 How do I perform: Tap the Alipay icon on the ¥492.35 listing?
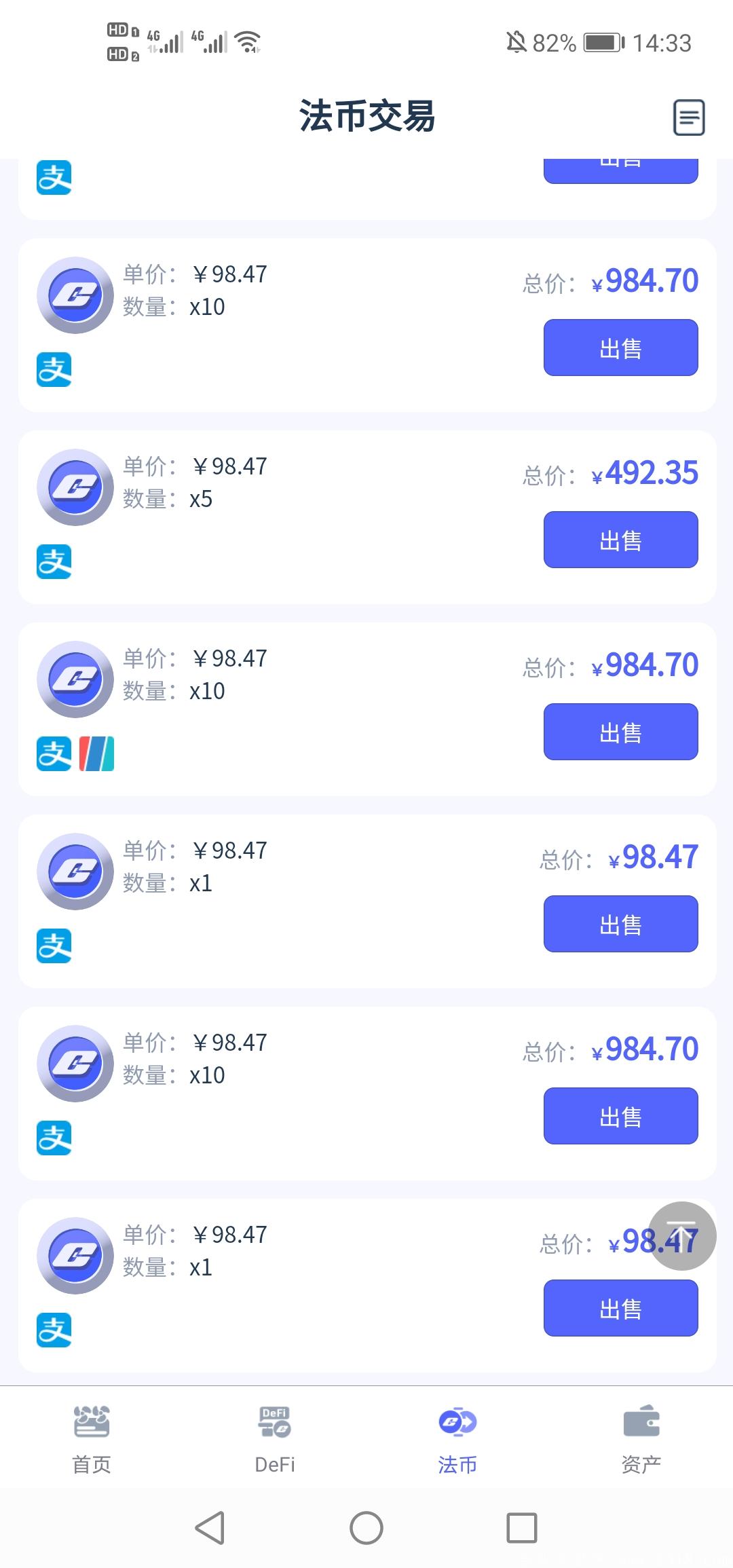pyautogui.click(x=54, y=561)
